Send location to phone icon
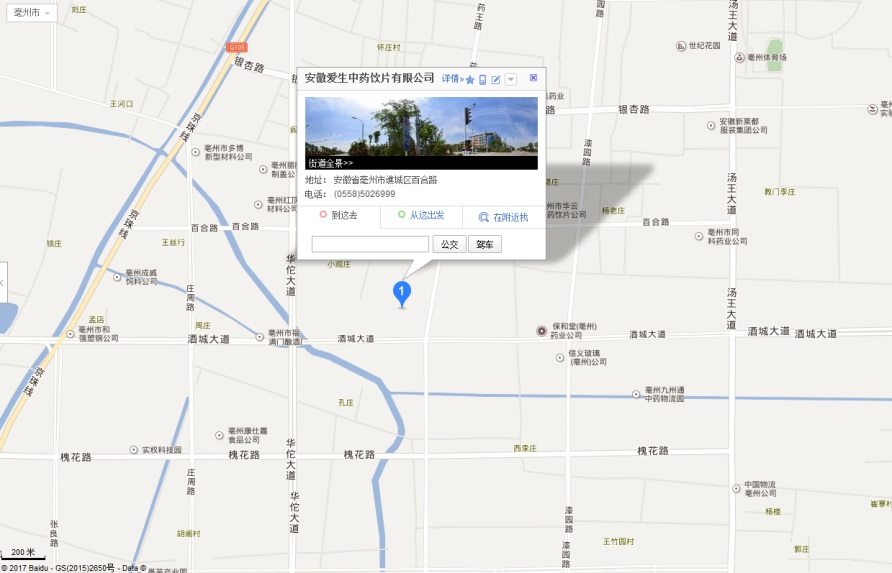The width and height of the screenshot is (892, 573). (483, 79)
